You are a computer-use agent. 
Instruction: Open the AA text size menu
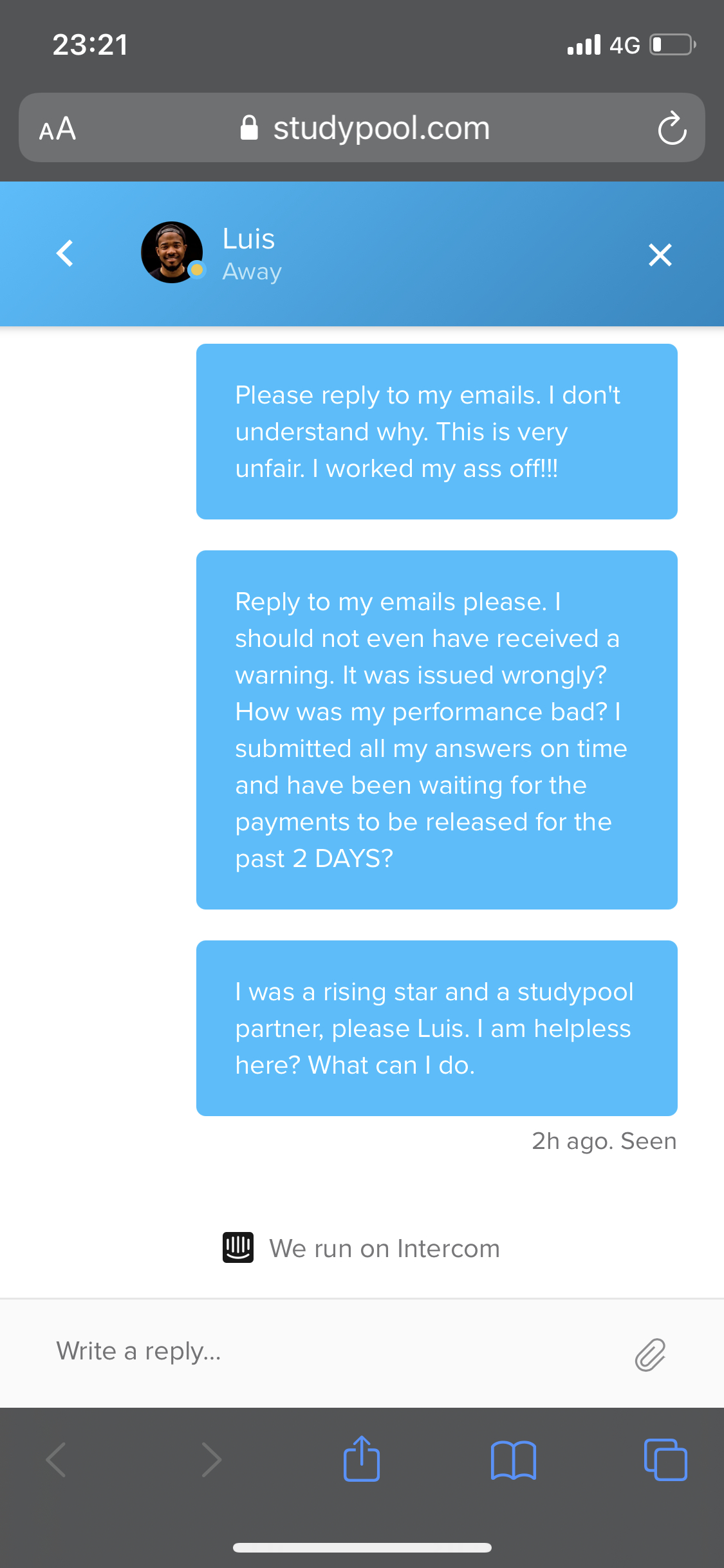click(56, 127)
